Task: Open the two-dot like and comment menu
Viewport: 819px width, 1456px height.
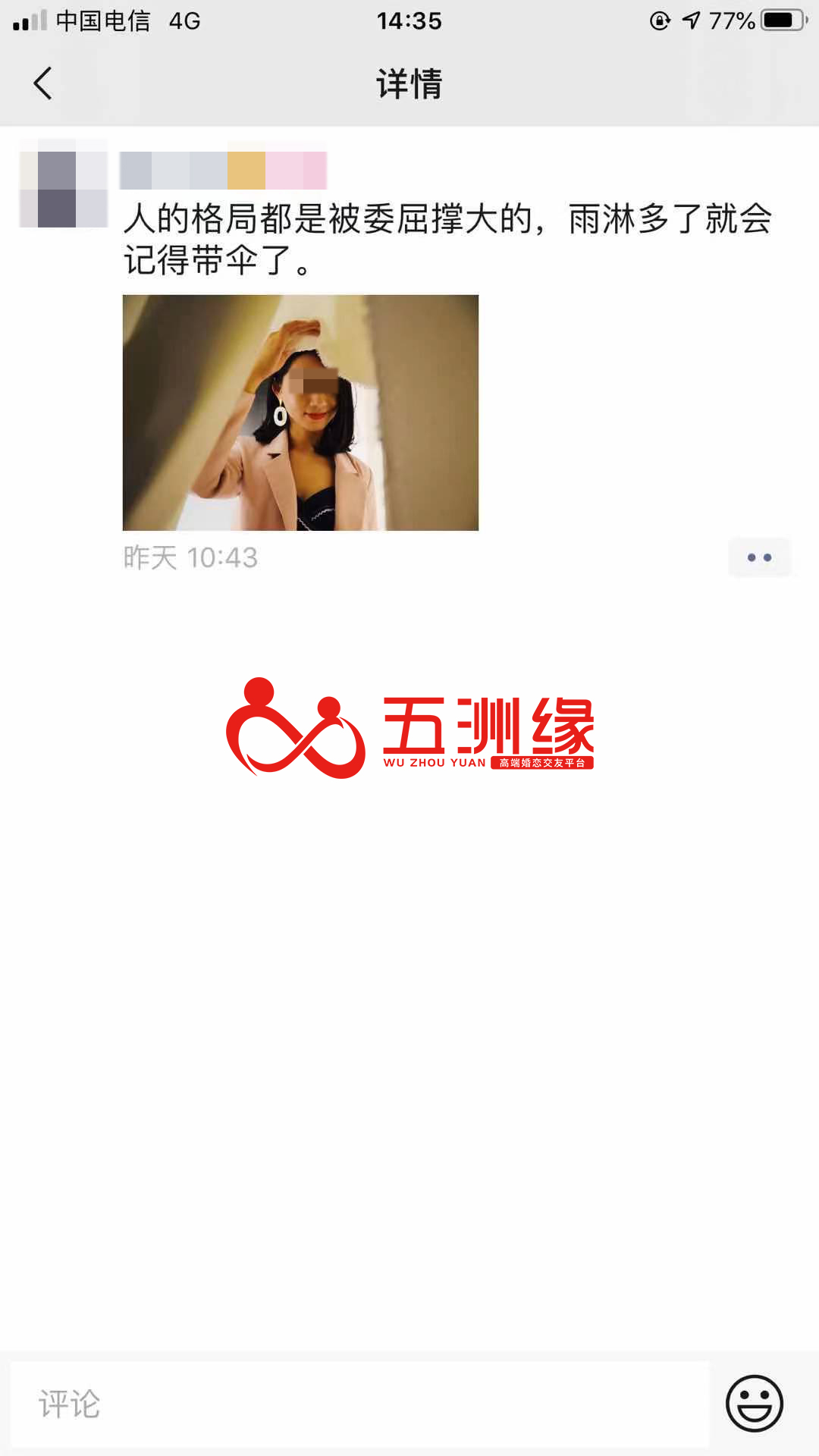Action: [759, 557]
